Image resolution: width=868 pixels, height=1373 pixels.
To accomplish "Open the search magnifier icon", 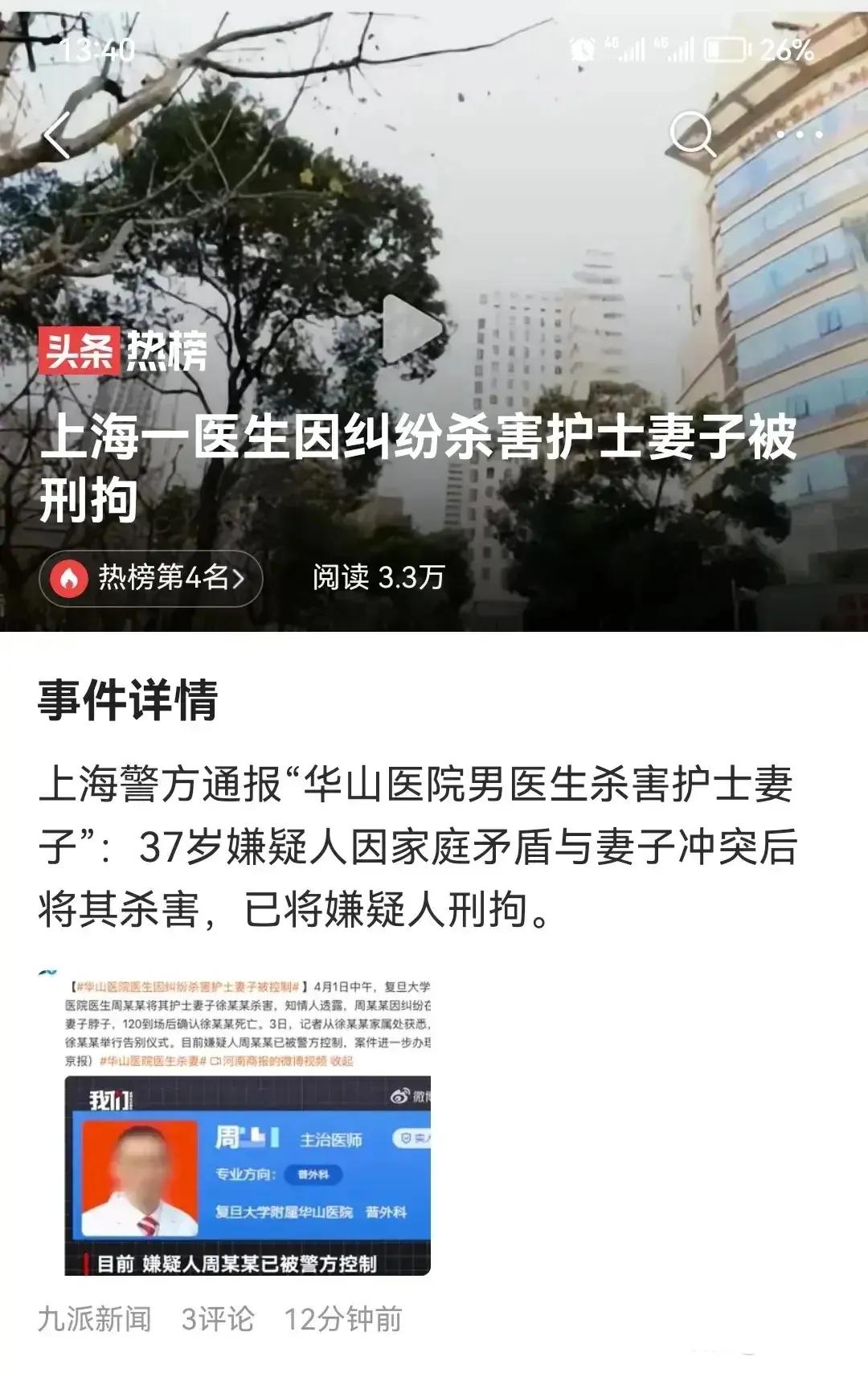I will click(x=692, y=133).
